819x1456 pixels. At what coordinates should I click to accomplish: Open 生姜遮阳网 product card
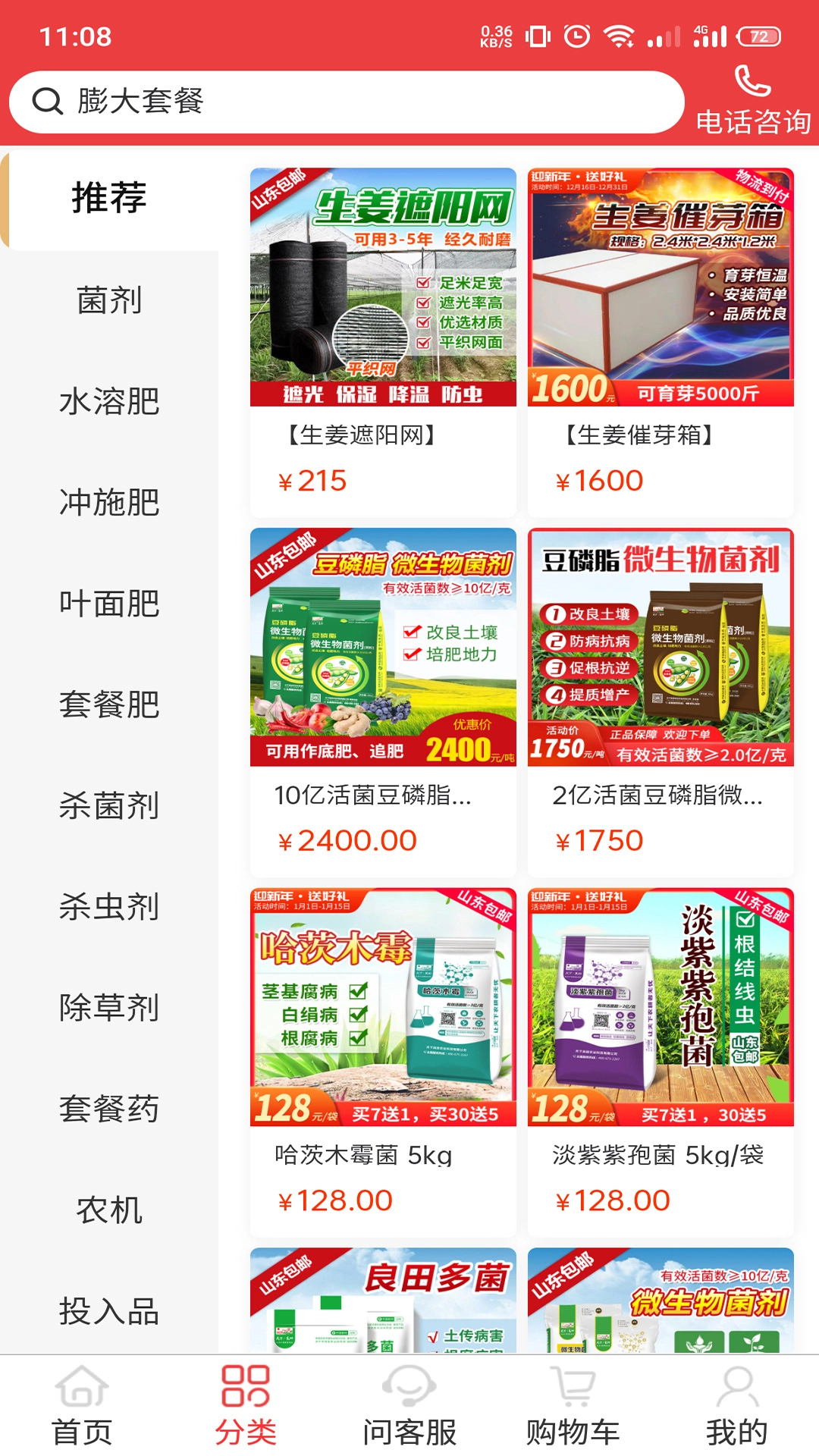click(x=383, y=341)
